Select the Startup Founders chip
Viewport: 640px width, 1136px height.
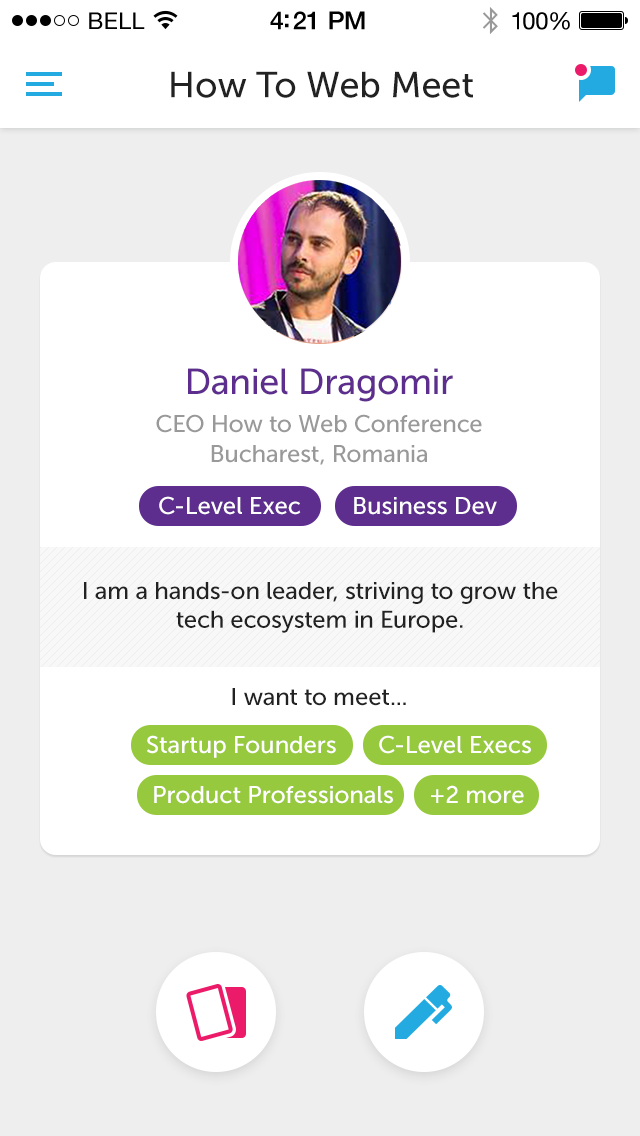(241, 745)
